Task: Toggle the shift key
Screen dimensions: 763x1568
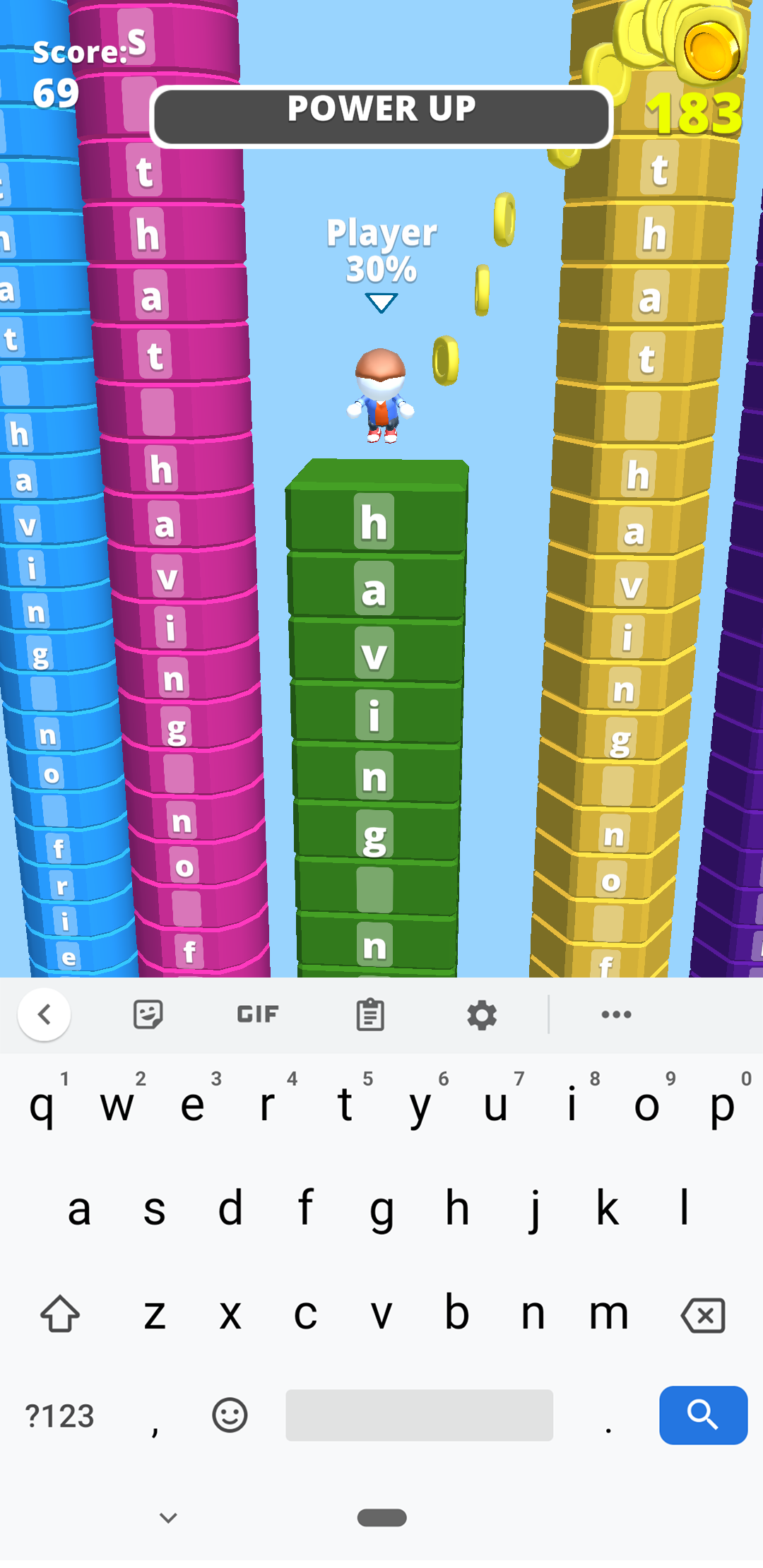Action: pos(60,1314)
